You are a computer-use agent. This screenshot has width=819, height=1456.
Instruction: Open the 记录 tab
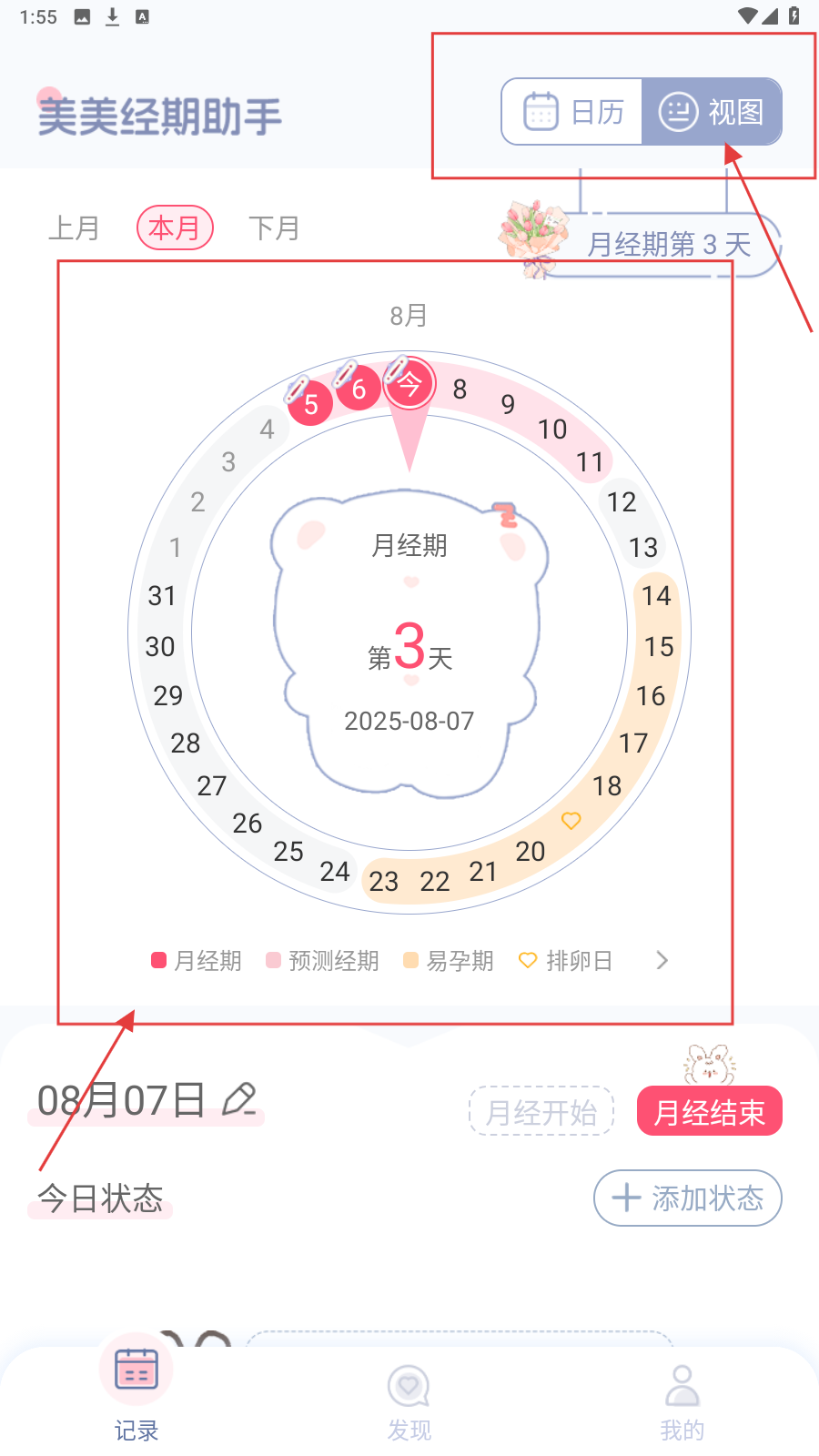136,1392
